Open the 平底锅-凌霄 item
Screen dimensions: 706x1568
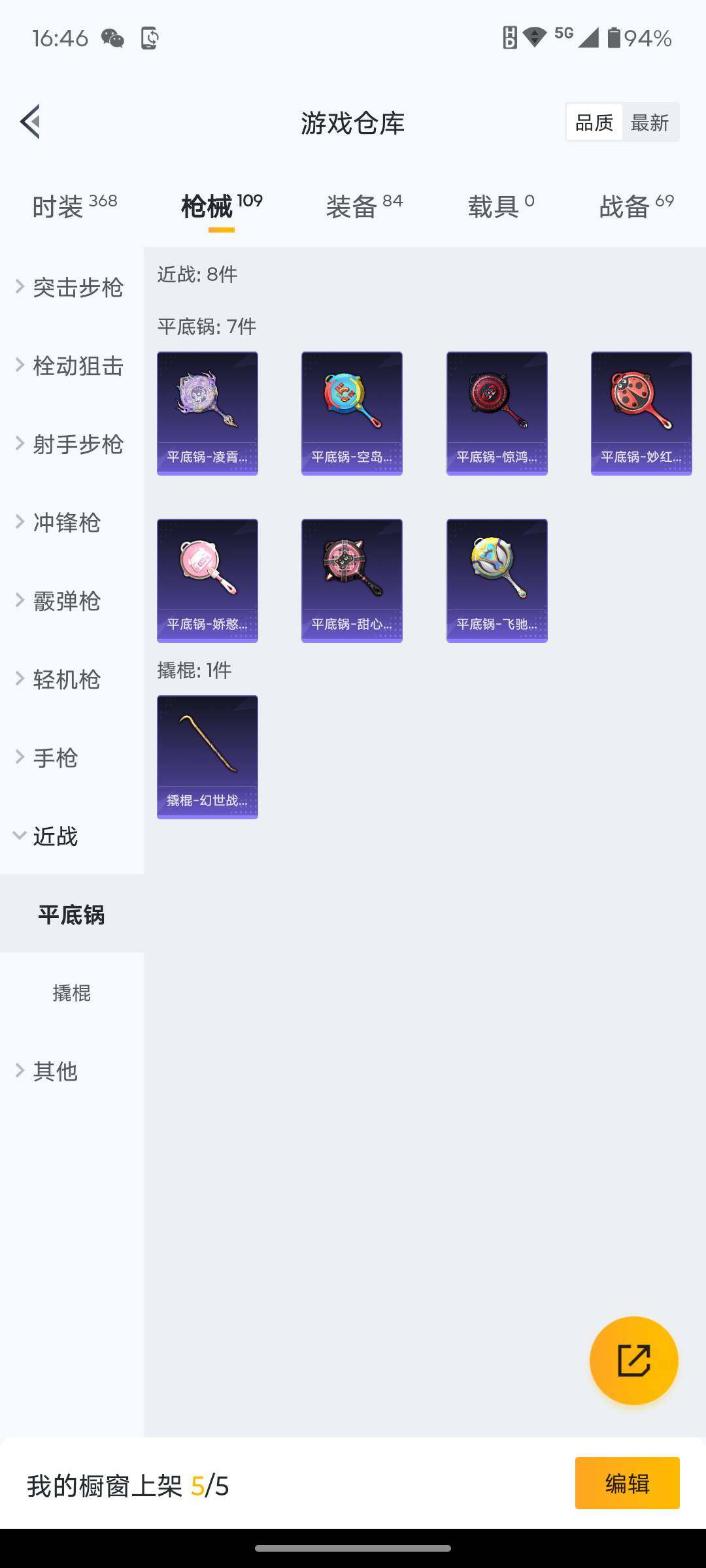click(x=207, y=413)
